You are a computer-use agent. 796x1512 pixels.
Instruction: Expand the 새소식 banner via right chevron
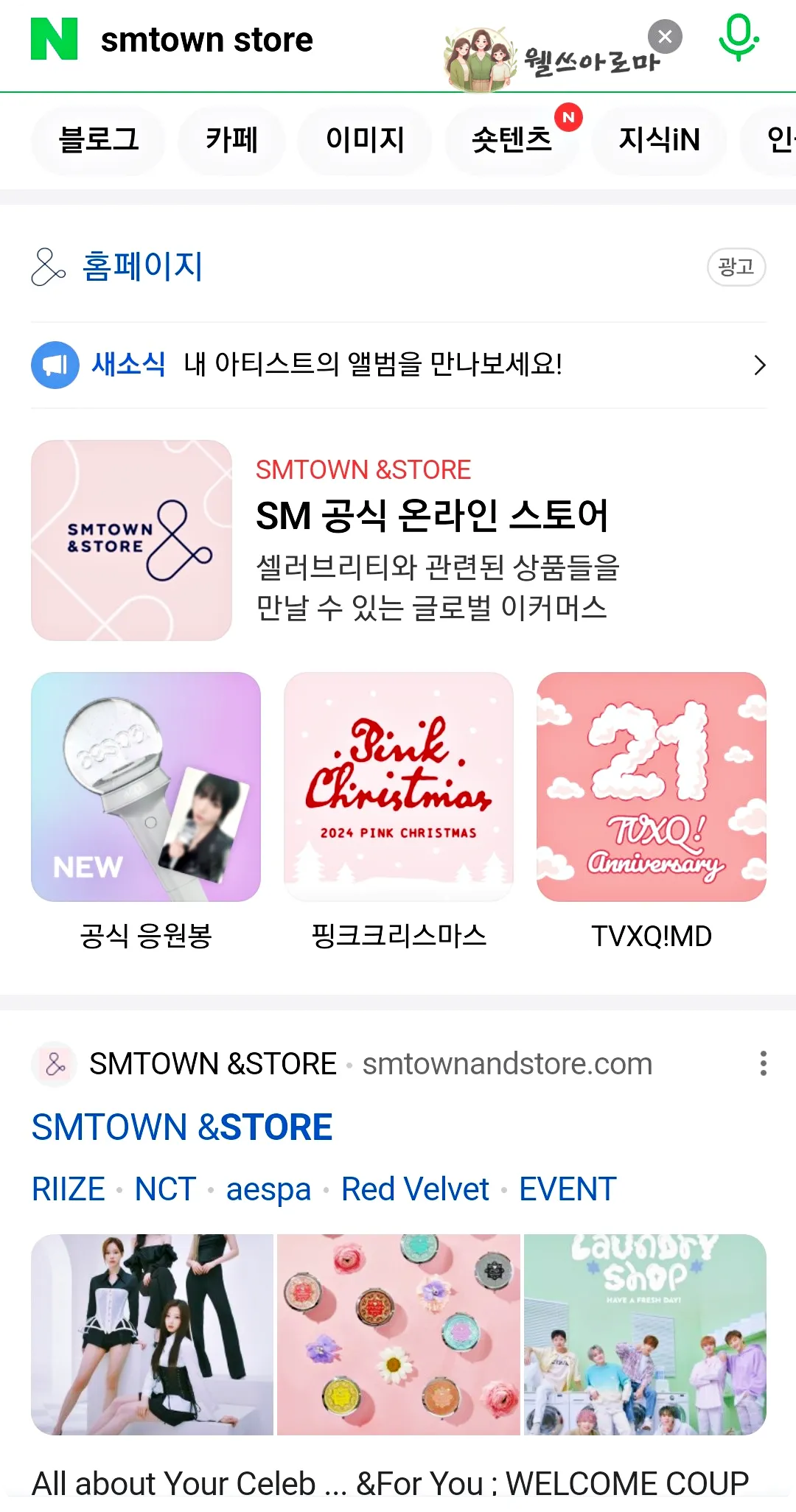pos(761,365)
